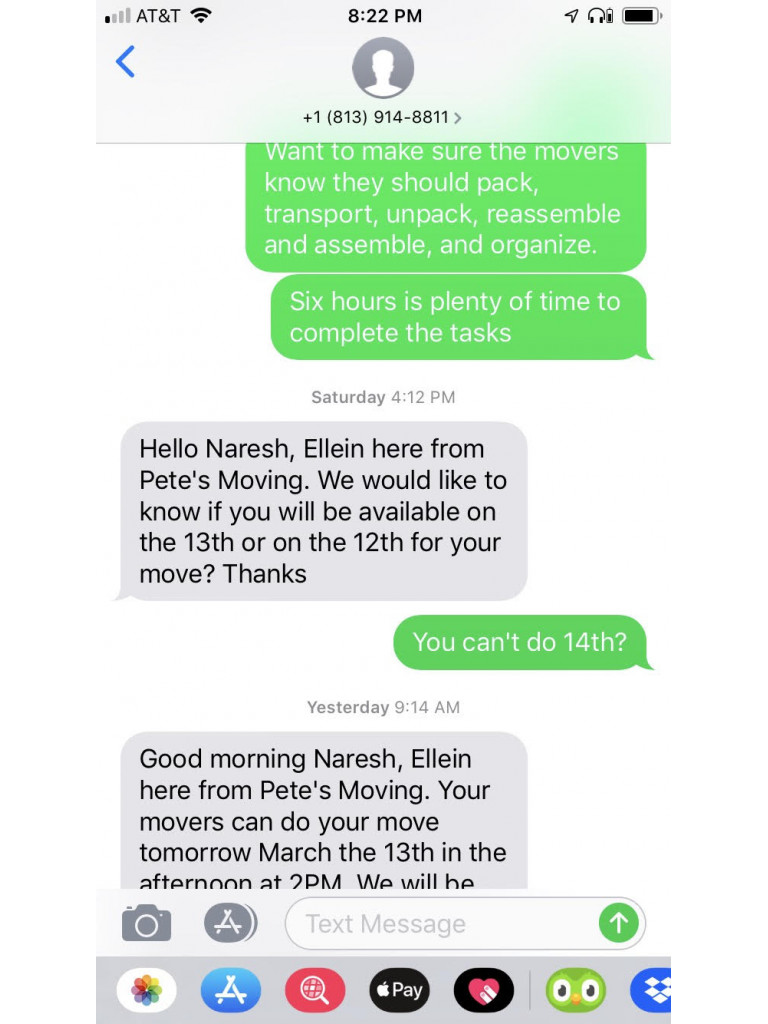Screen dimensions: 768x1024
Task: Send the message with the green arrow
Action: (618, 923)
